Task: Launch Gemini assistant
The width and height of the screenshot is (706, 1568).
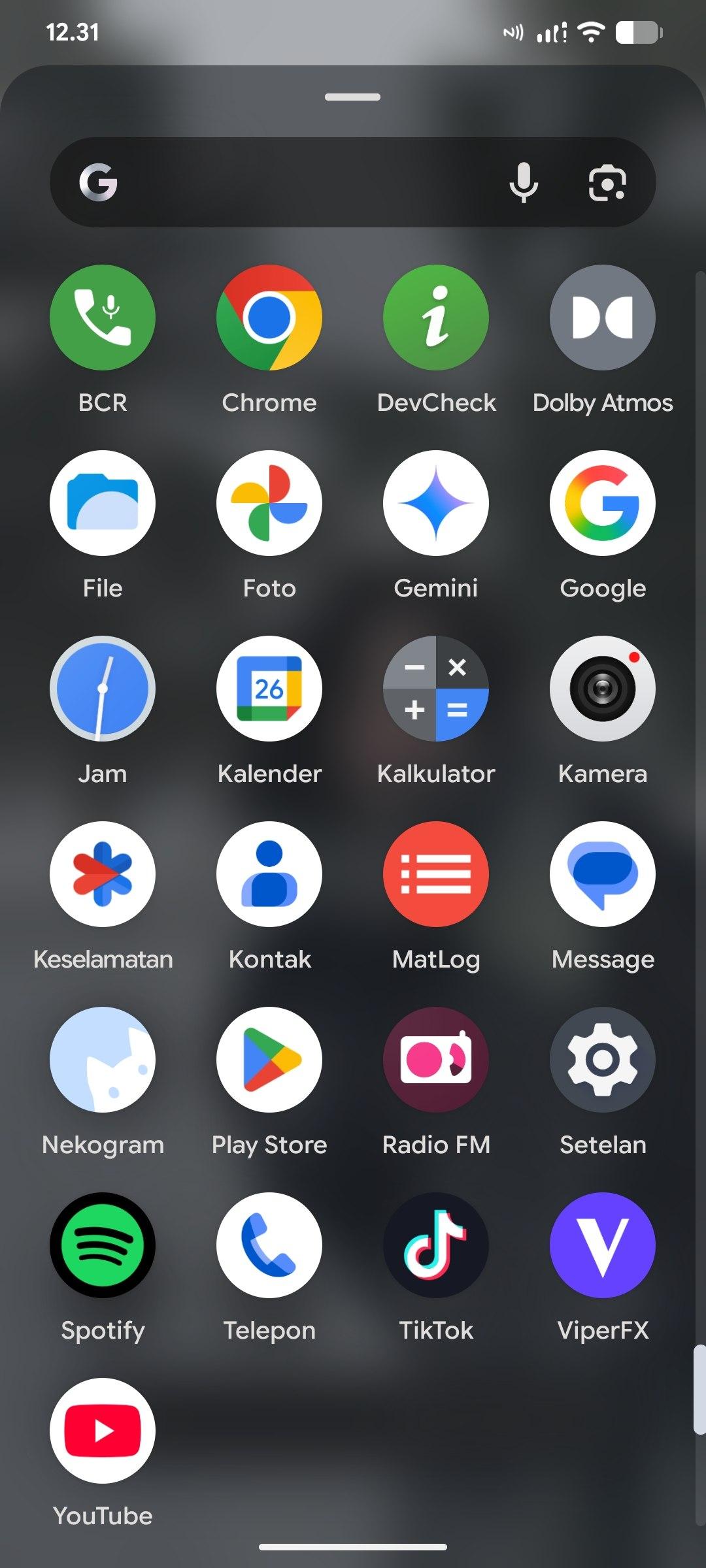Action: pyautogui.click(x=436, y=503)
